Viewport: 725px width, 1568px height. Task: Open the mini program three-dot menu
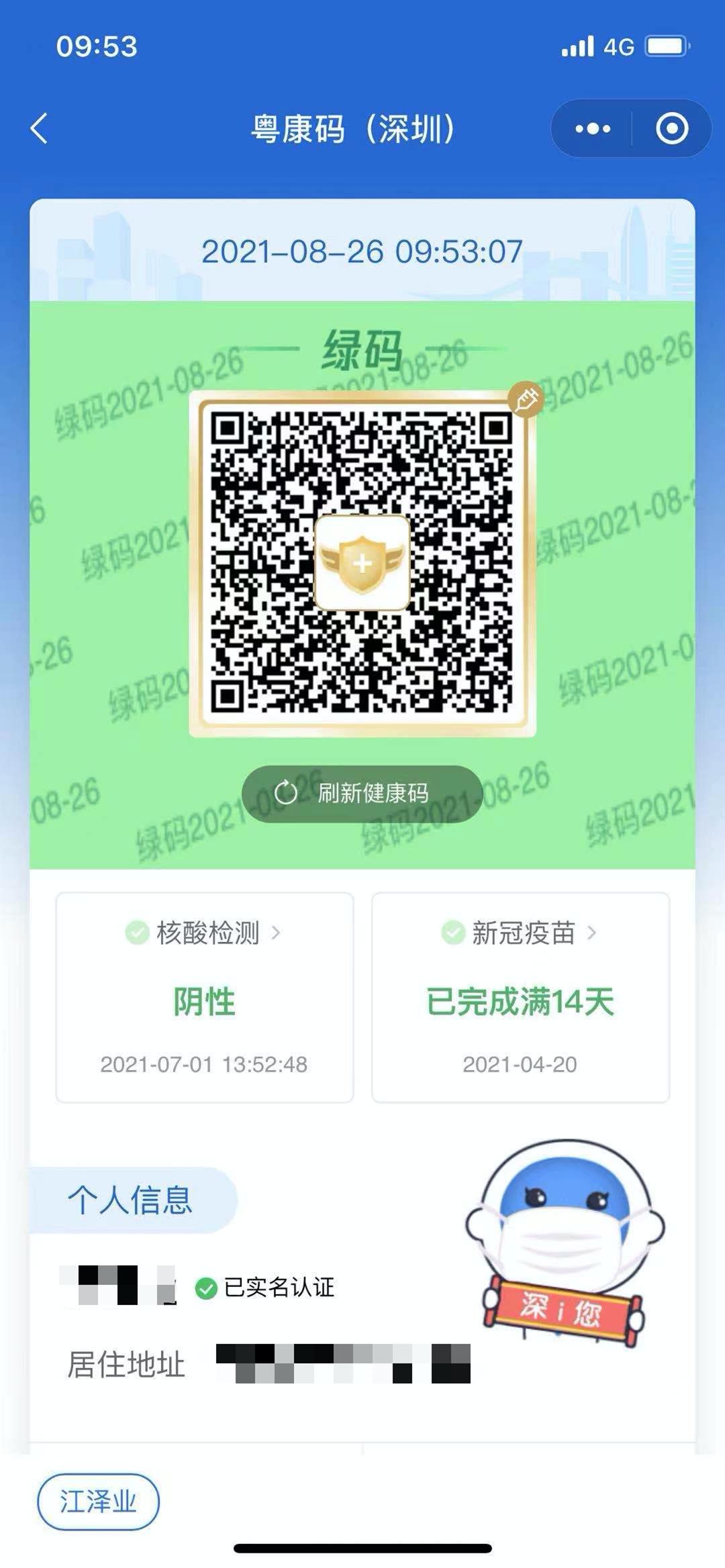593,128
